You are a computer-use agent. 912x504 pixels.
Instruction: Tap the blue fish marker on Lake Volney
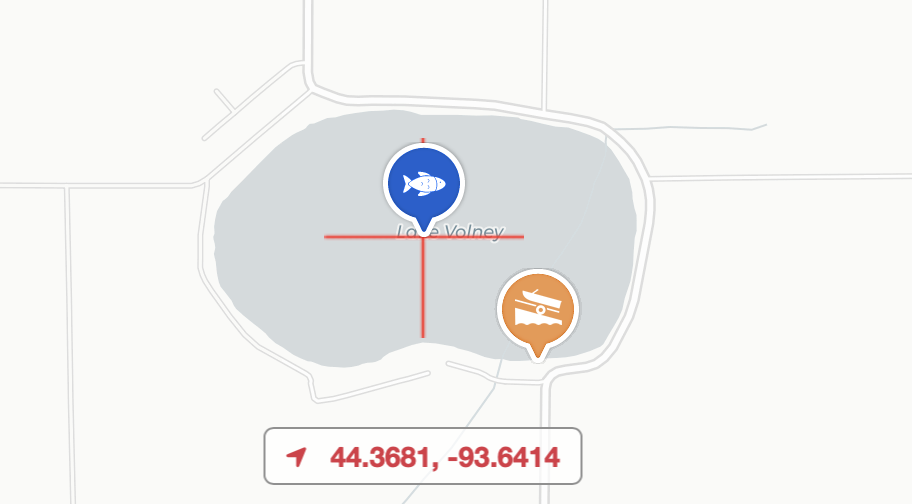423,185
